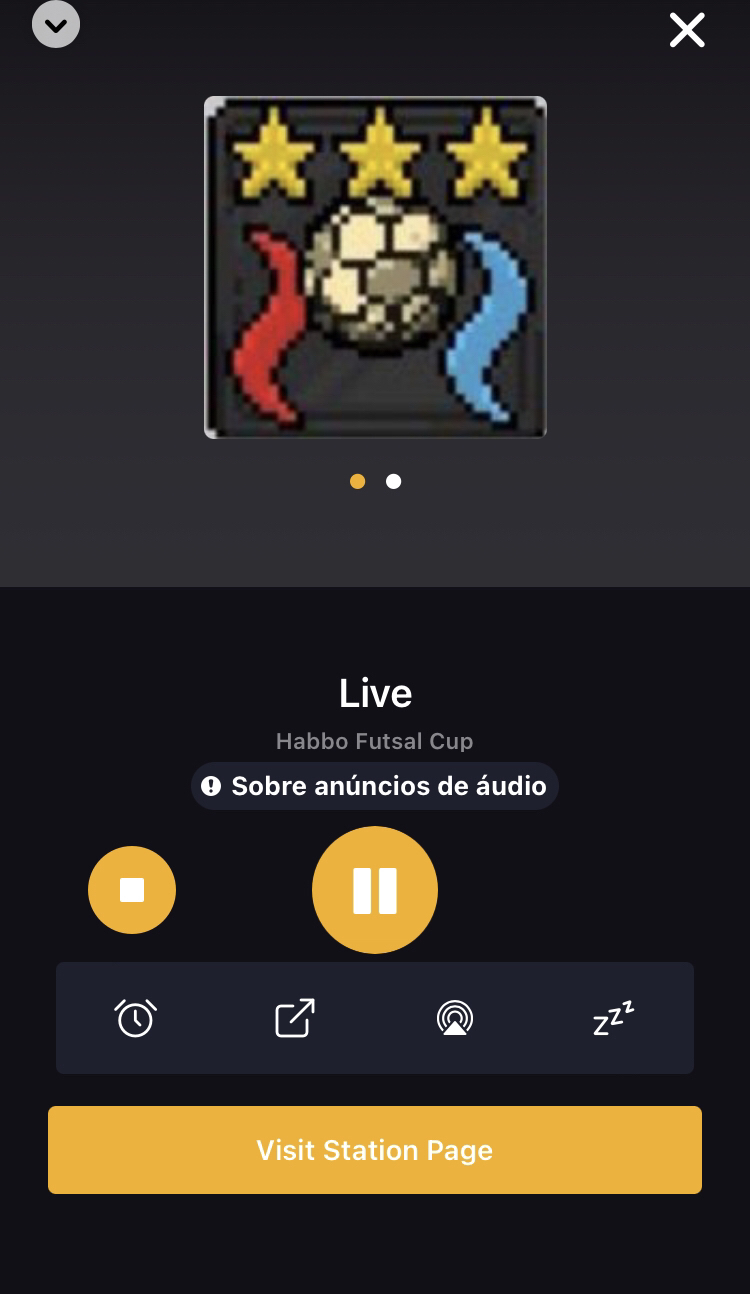Share the station

295,1018
